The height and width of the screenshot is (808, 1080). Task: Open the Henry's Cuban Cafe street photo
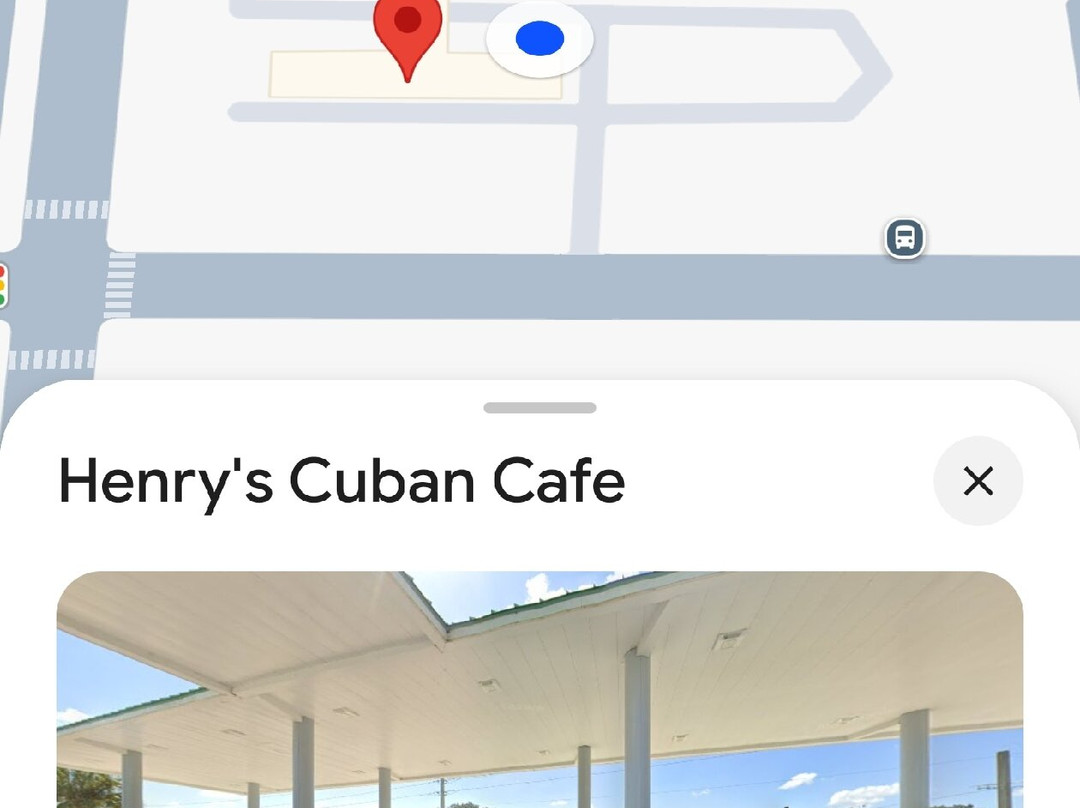(x=540, y=690)
